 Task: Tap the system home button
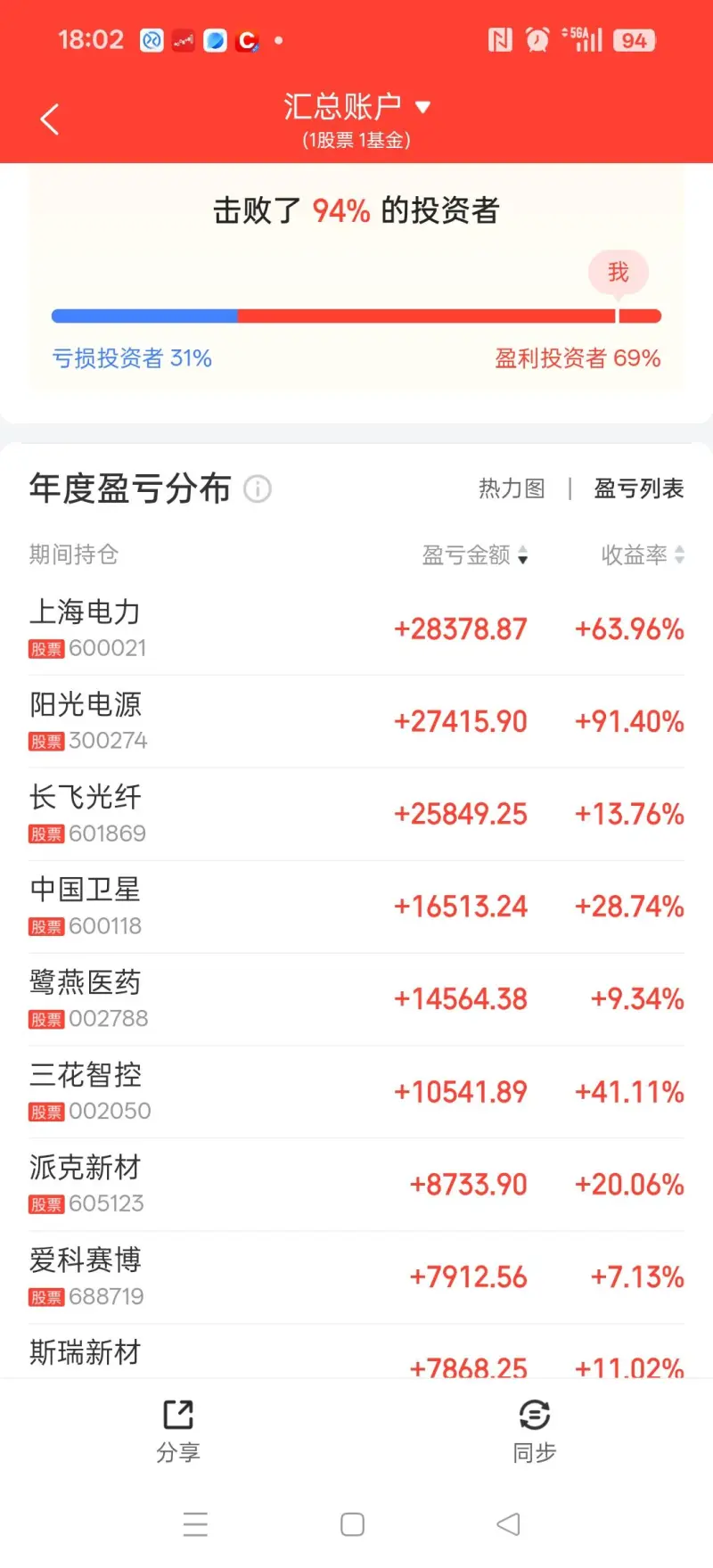click(x=353, y=1524)
